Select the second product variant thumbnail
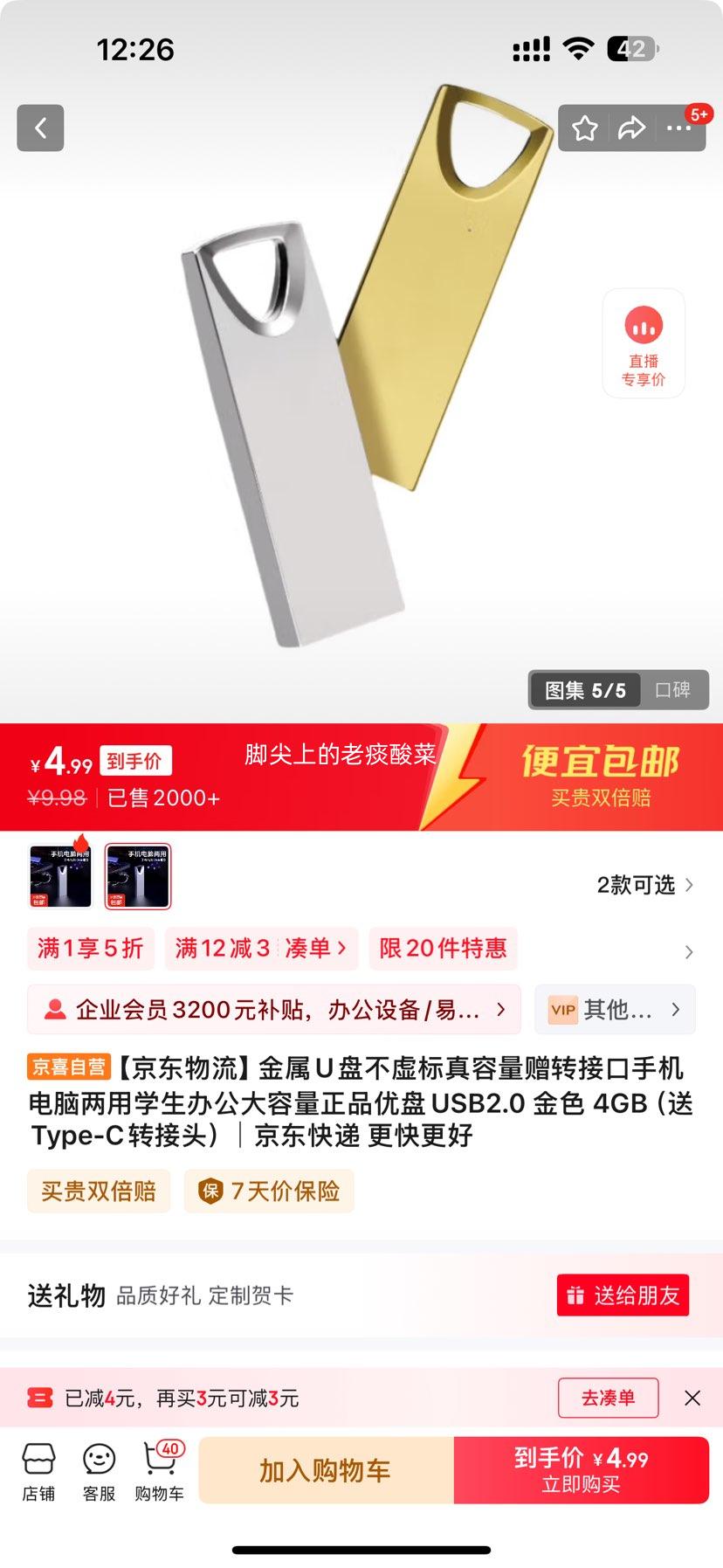723x1568 pixels. (x=137, y=876)
